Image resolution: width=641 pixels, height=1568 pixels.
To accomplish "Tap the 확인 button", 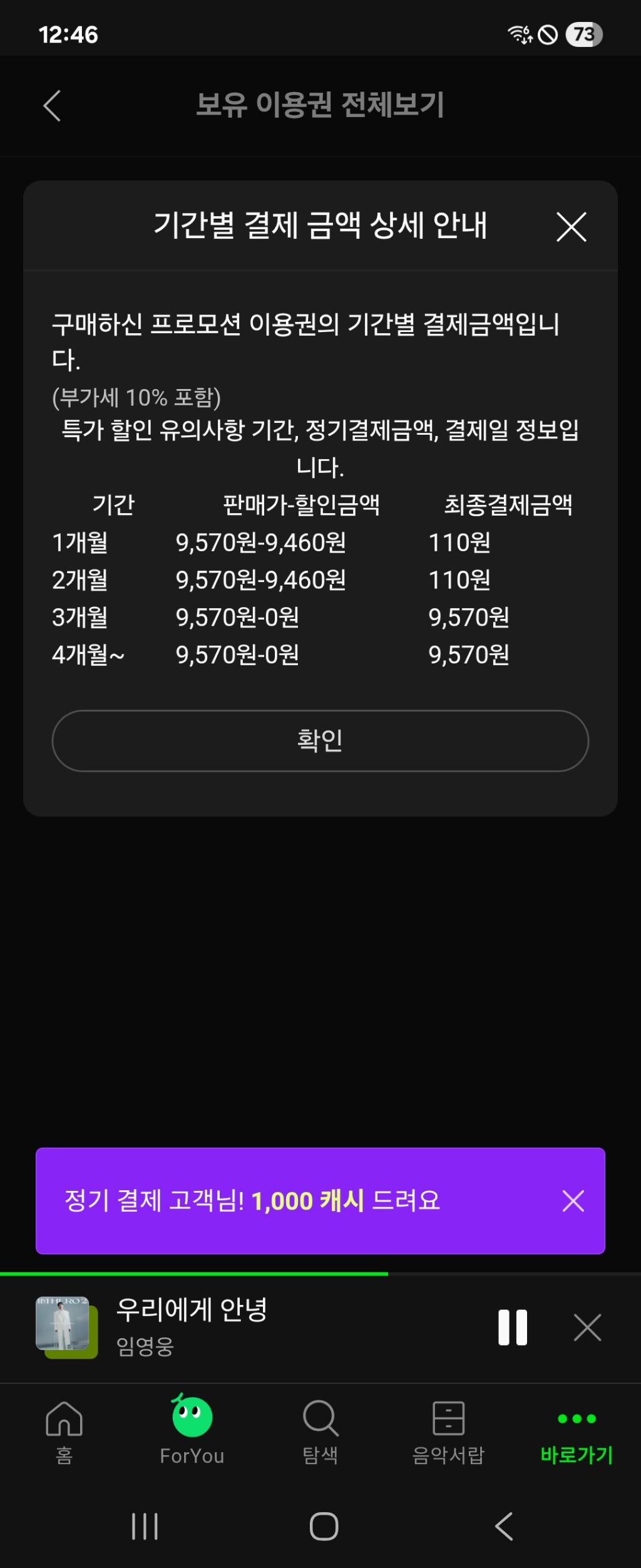I will [x=320, y=740].
